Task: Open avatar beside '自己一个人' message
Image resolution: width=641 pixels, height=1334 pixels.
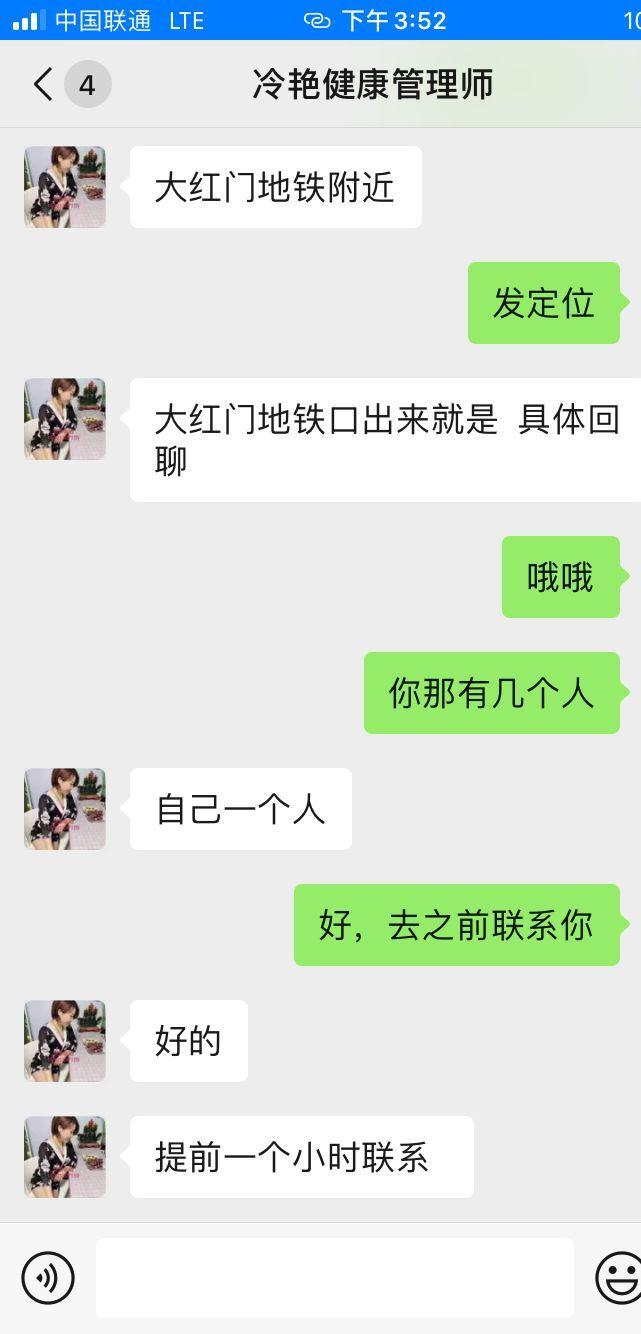Action: (65, 809)
